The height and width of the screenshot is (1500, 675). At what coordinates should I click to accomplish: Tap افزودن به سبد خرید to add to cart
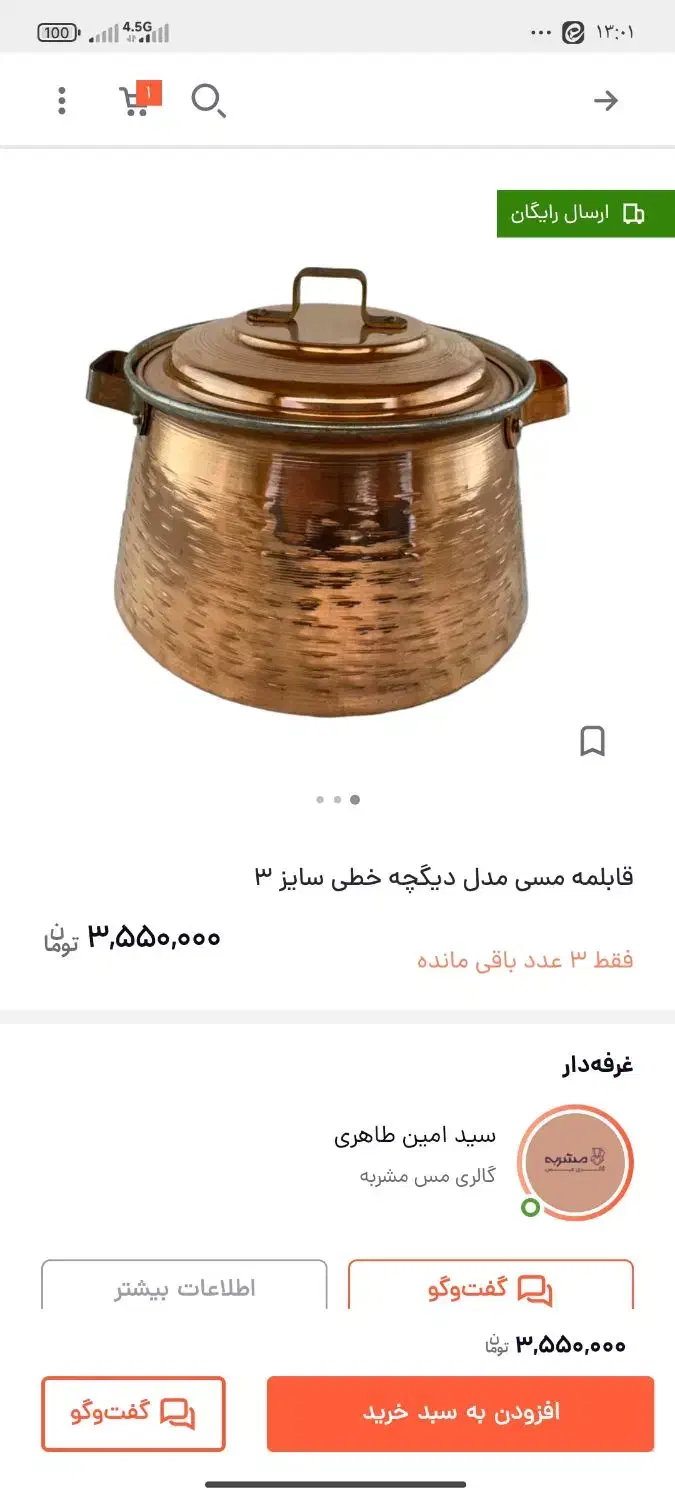tap(460, 1413)
